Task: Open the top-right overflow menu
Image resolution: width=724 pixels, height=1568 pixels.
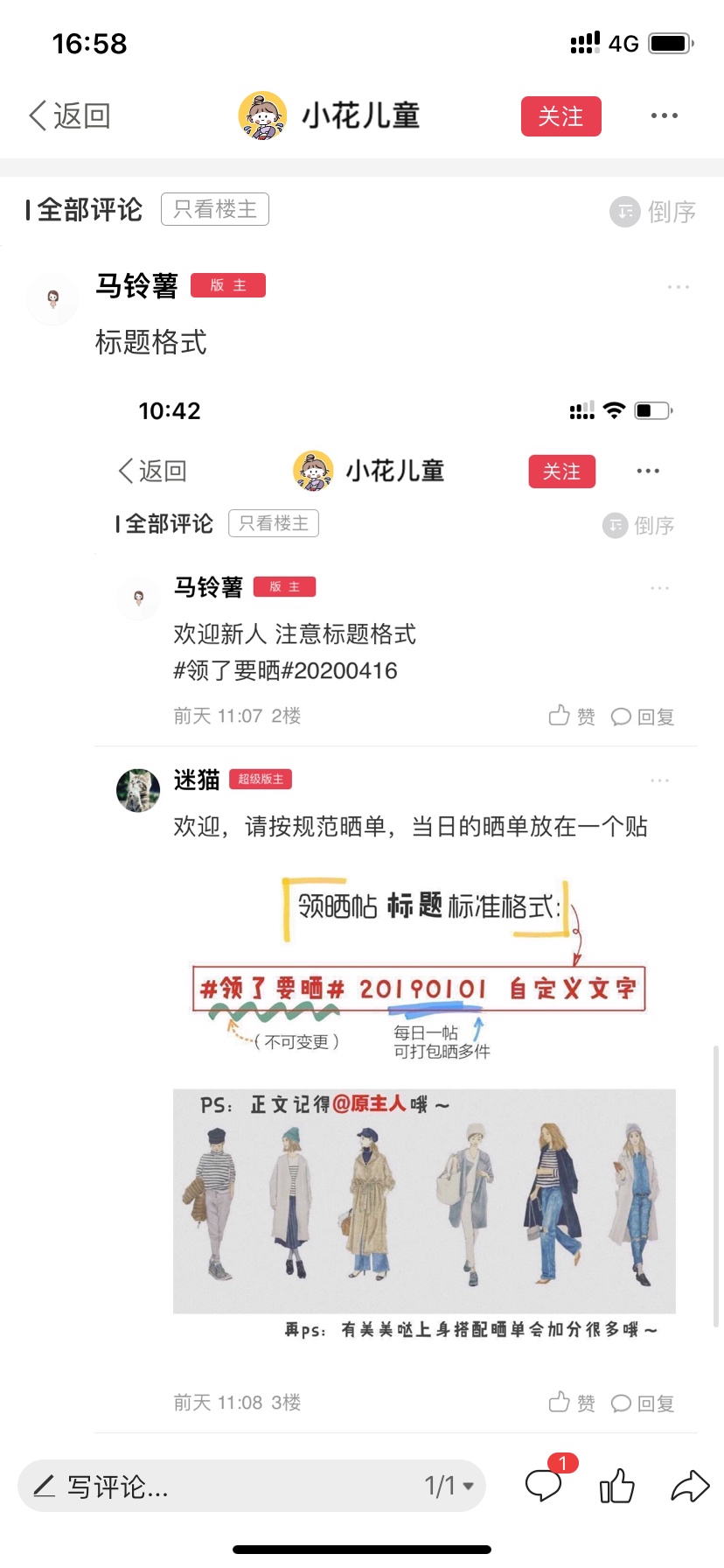Action: coord(665,115)
